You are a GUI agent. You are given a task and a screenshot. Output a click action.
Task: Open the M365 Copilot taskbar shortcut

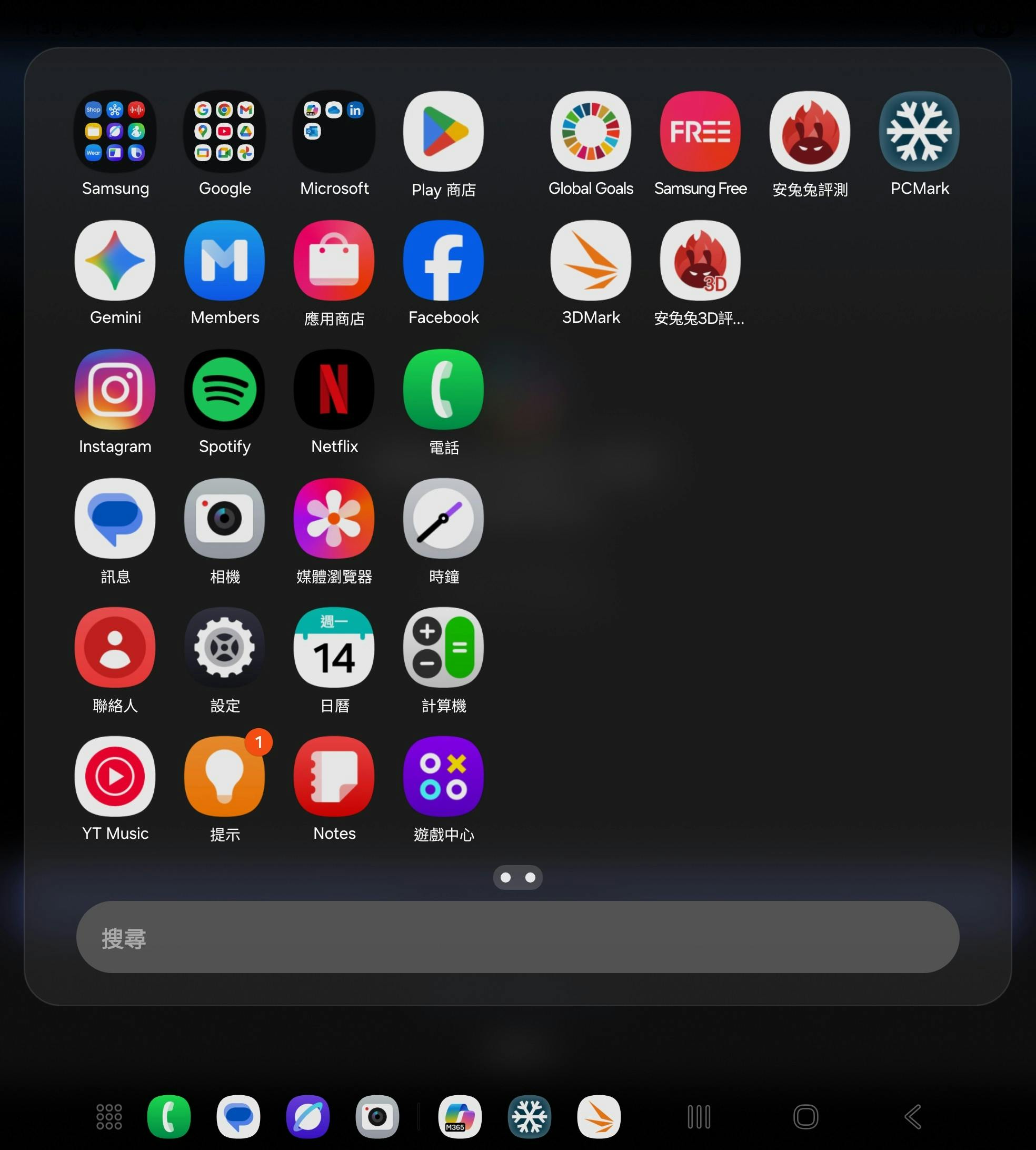click(460, 1116)
